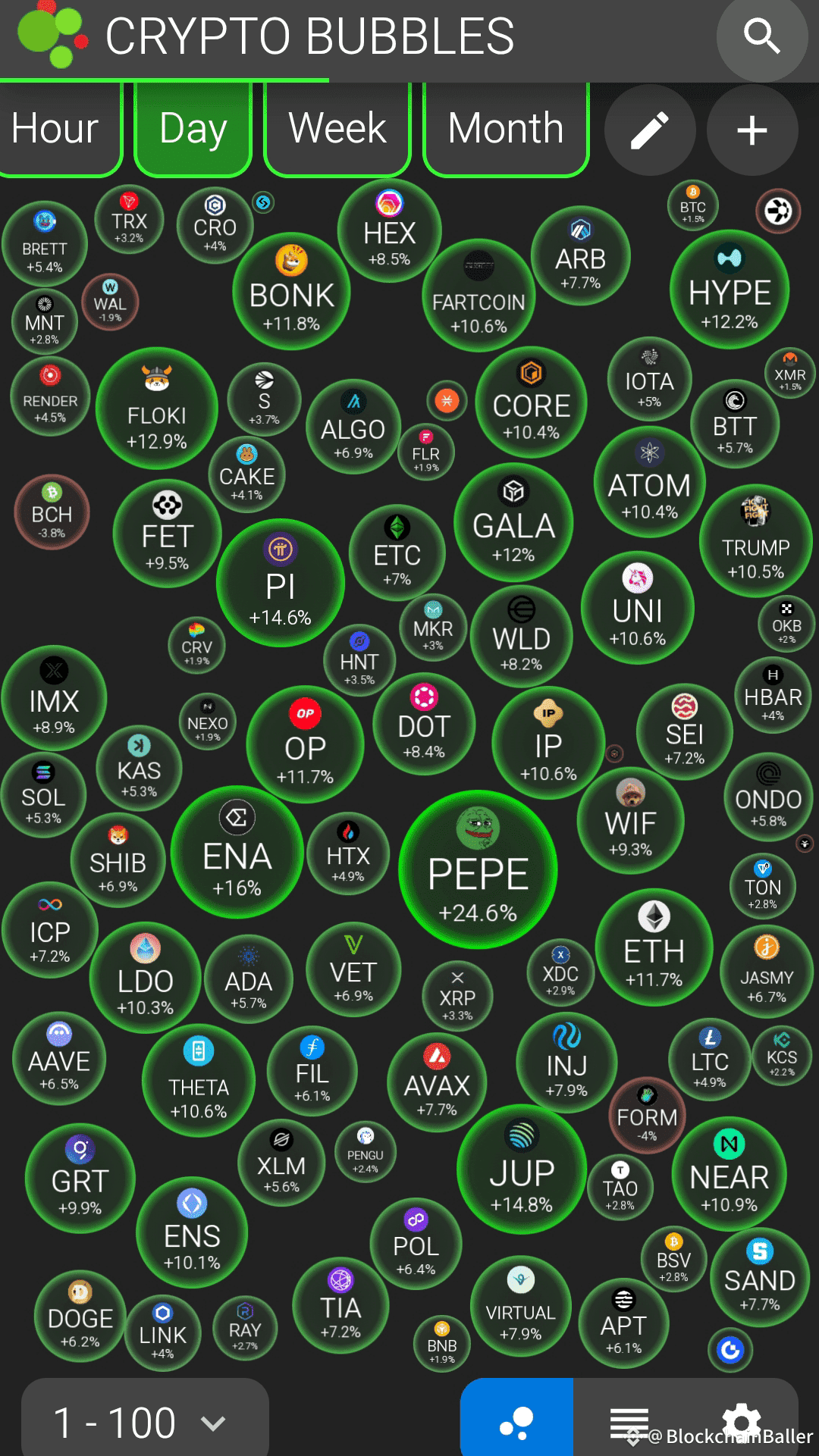The image size is (819, 1456).
Task: View the ENA bubble details
Action: (x=237, y=853)
